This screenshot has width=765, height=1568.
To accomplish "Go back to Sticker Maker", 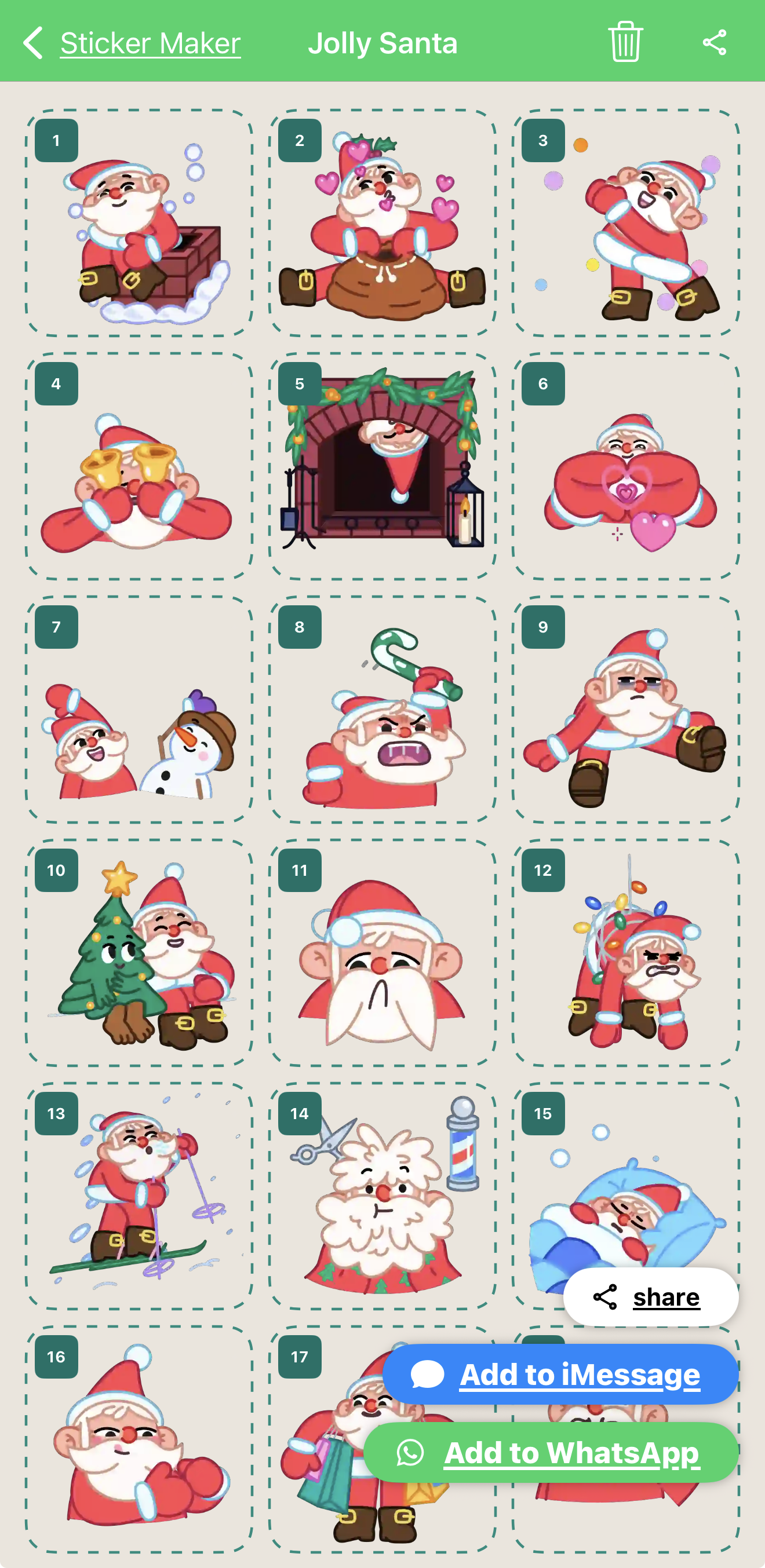I will click(x=131, y=43).
